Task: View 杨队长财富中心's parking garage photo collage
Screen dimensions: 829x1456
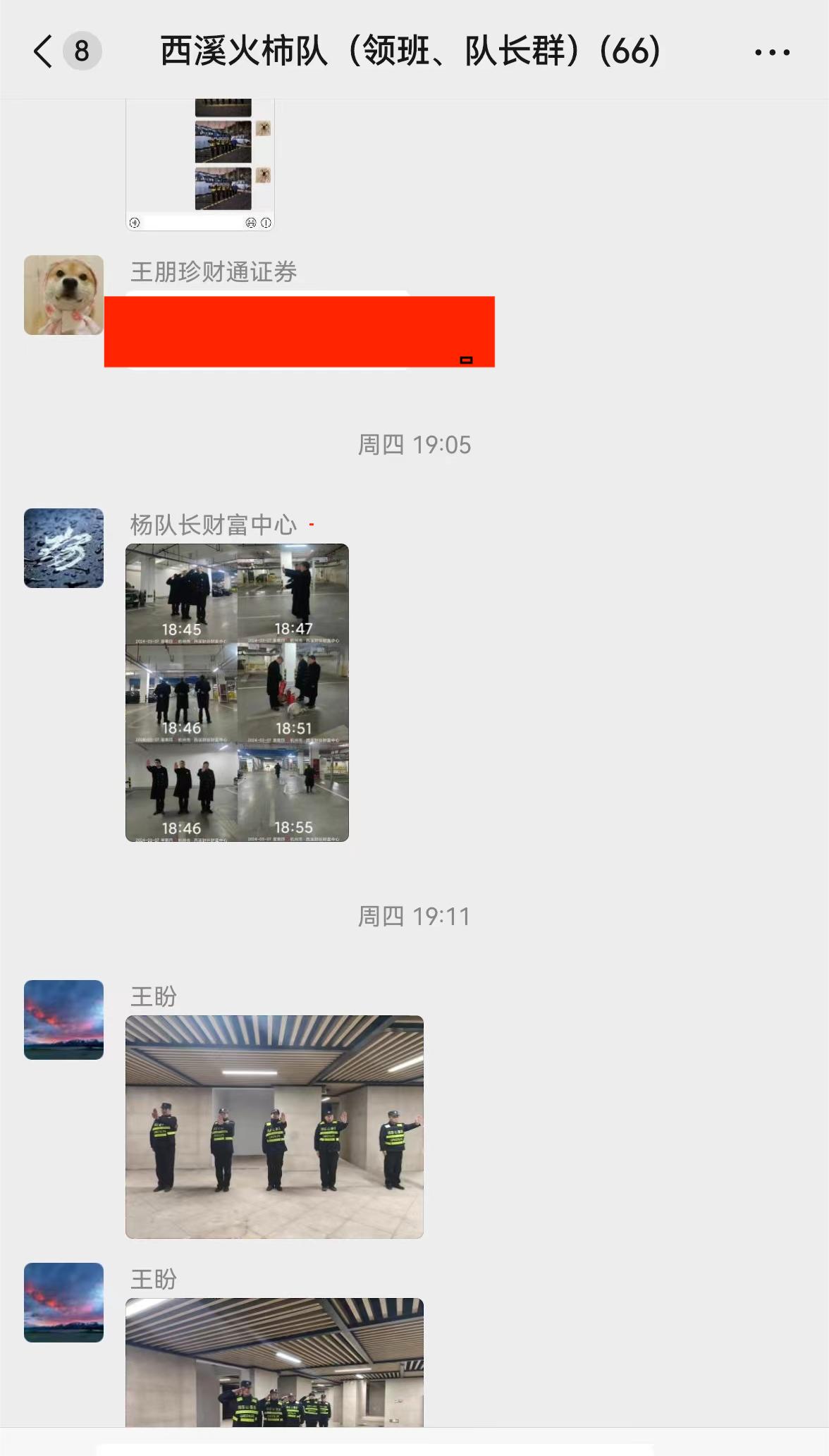Action: tap(237, 692)
